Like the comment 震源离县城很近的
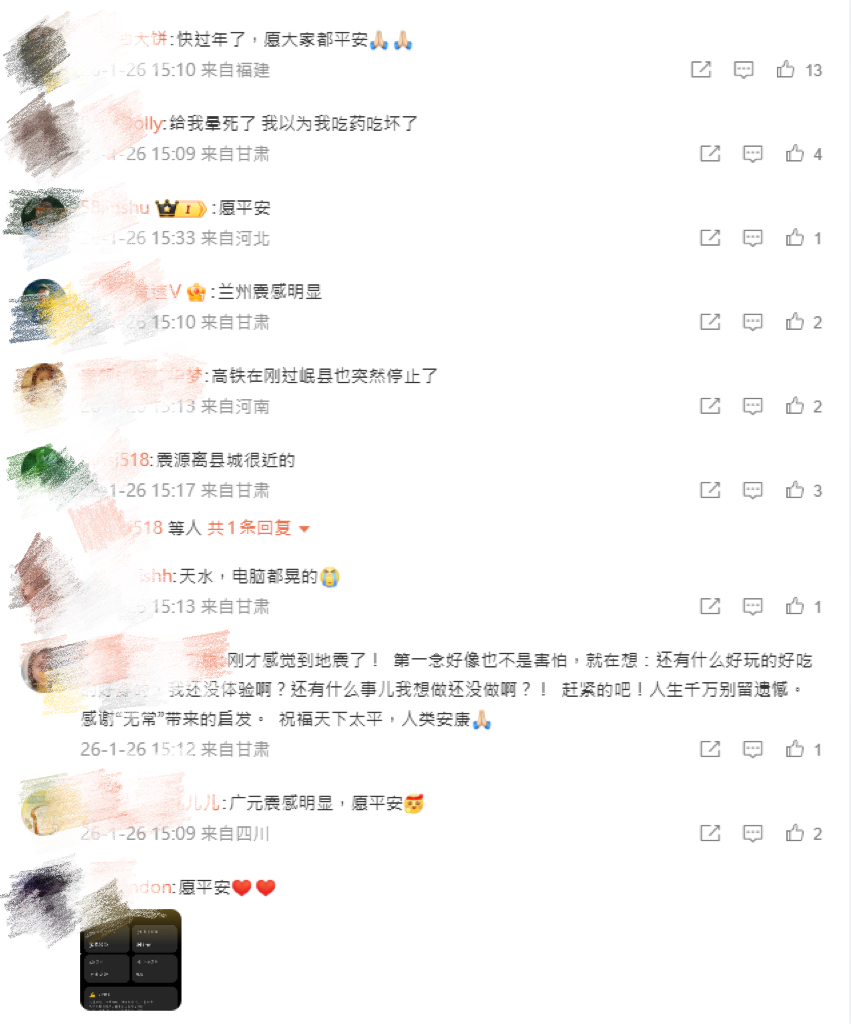The width and height of the screenshot is (851, 1024). 795,490
